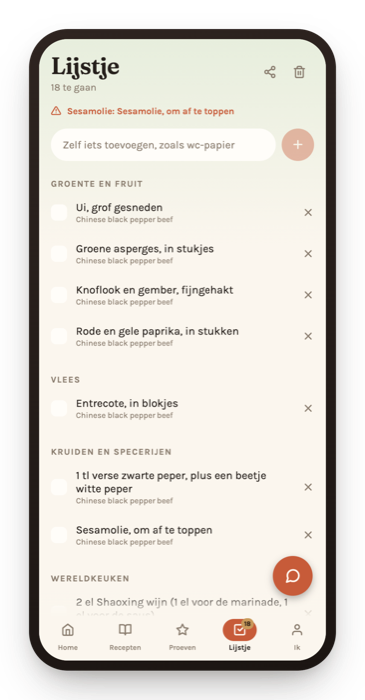The height and width of the screenshot is (700, 365).
Task: Select the Lijstje tab
Action: [240, 637]
